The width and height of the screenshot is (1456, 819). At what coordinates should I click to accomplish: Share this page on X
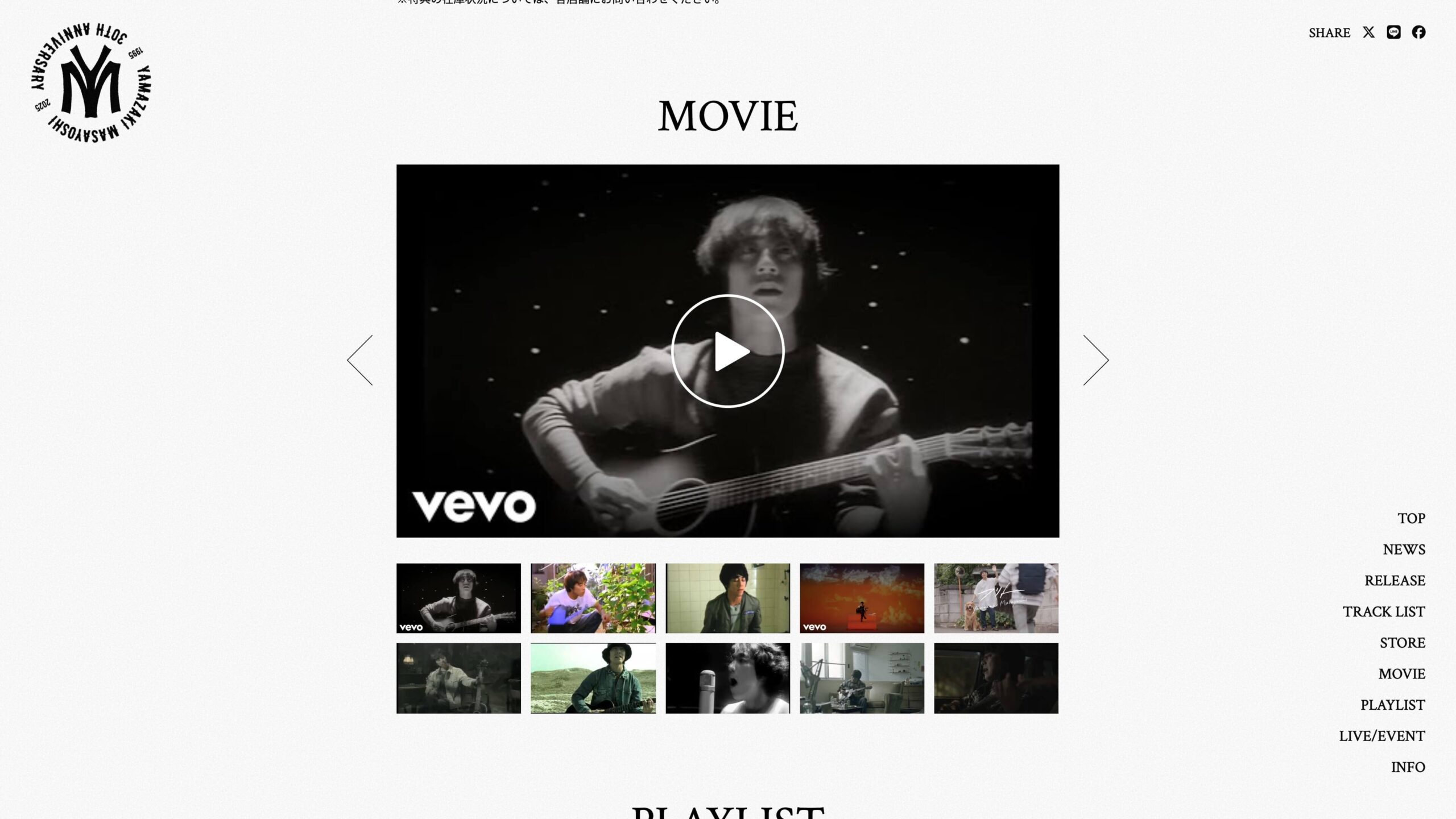tap(1368, 32)
